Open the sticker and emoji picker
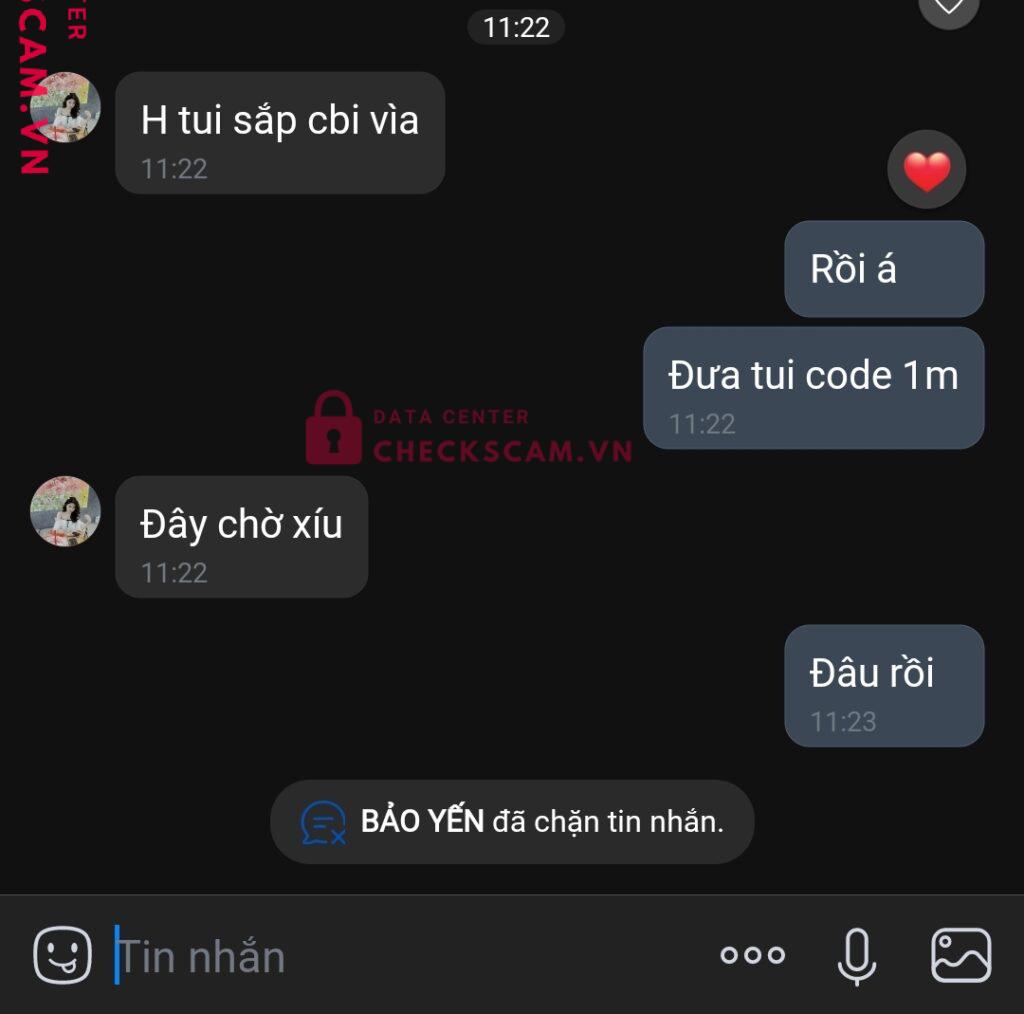 tap(62, 955)
